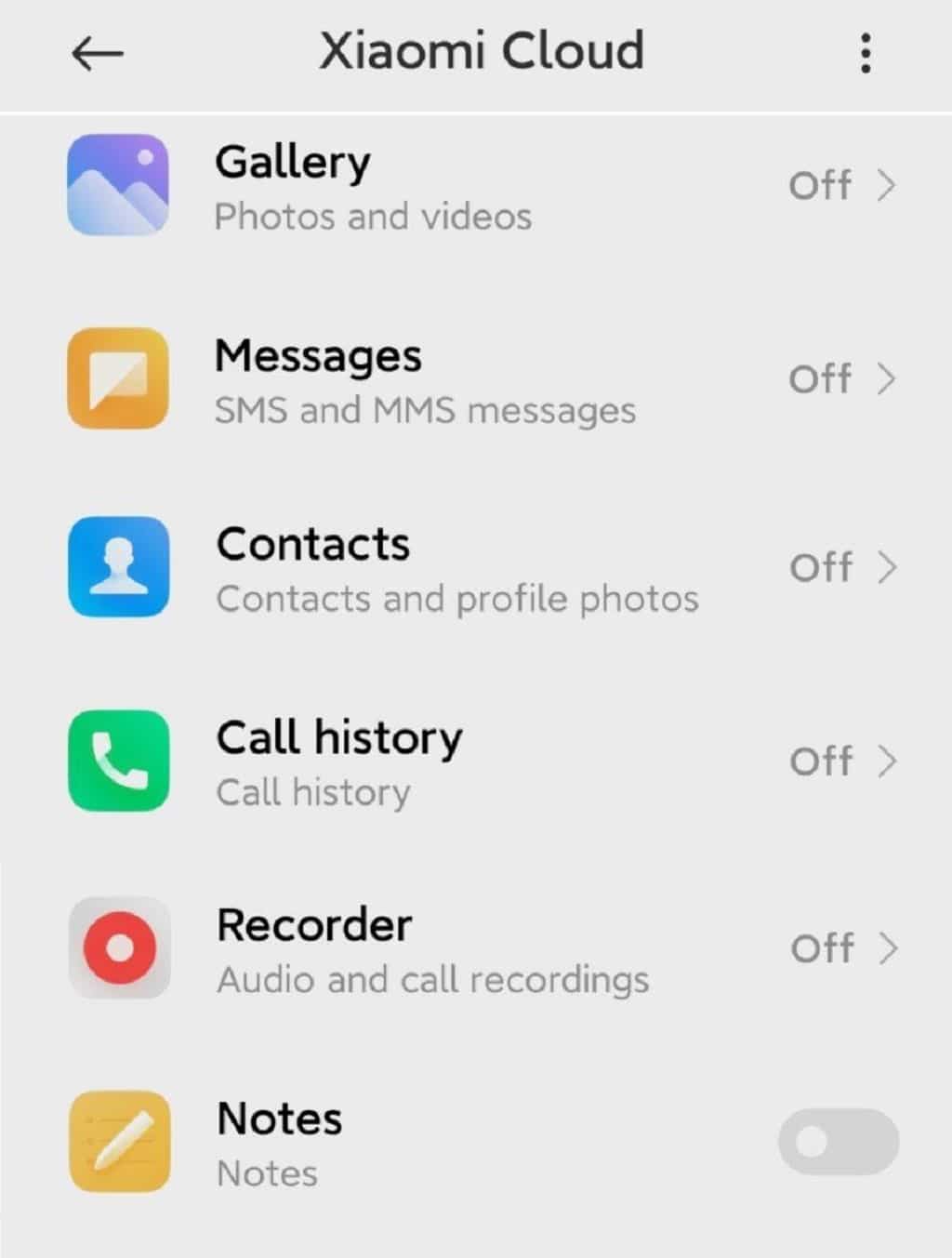The width and height of the screenshot is (952, 1258).
Task: Open the Recorder app icon
Action: pyautogui.click(x=117, y=948)
